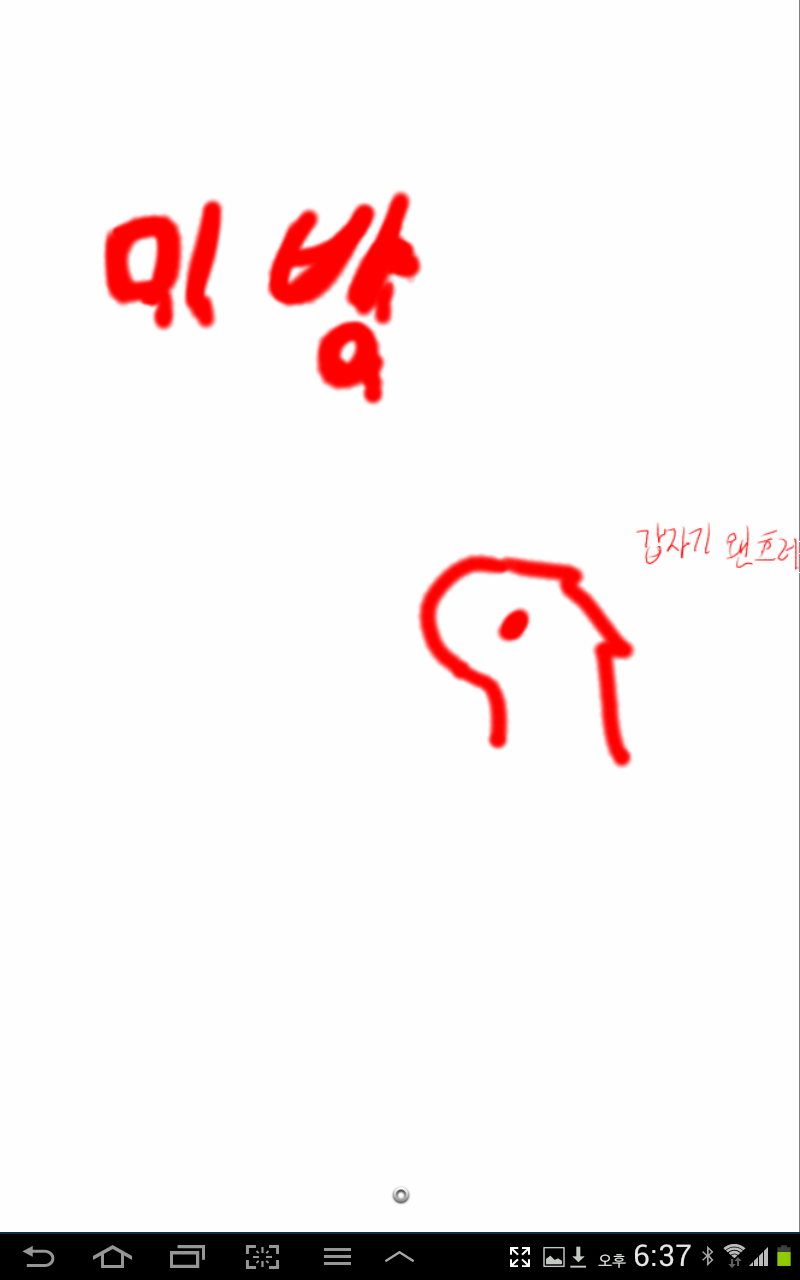Open the recent apps list

[x=187, y=1257]
